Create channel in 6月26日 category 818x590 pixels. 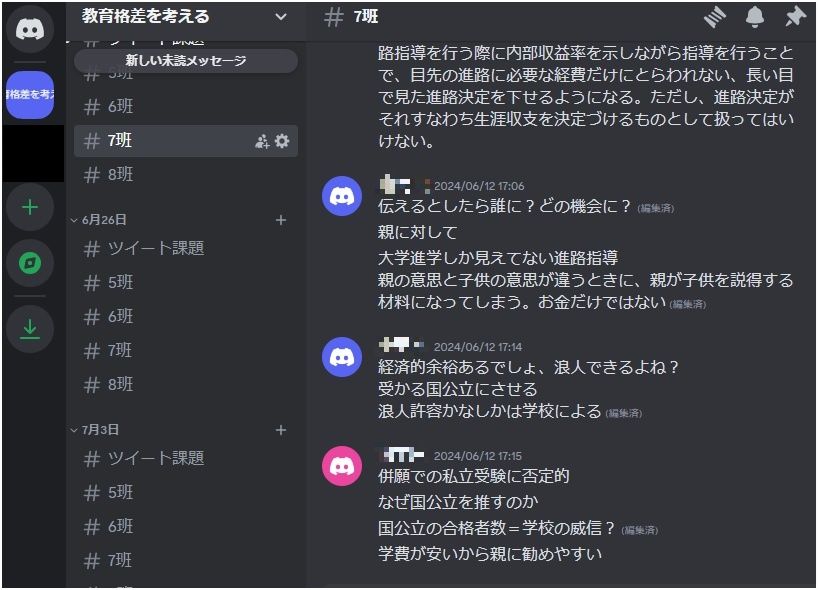coord(281,220)
